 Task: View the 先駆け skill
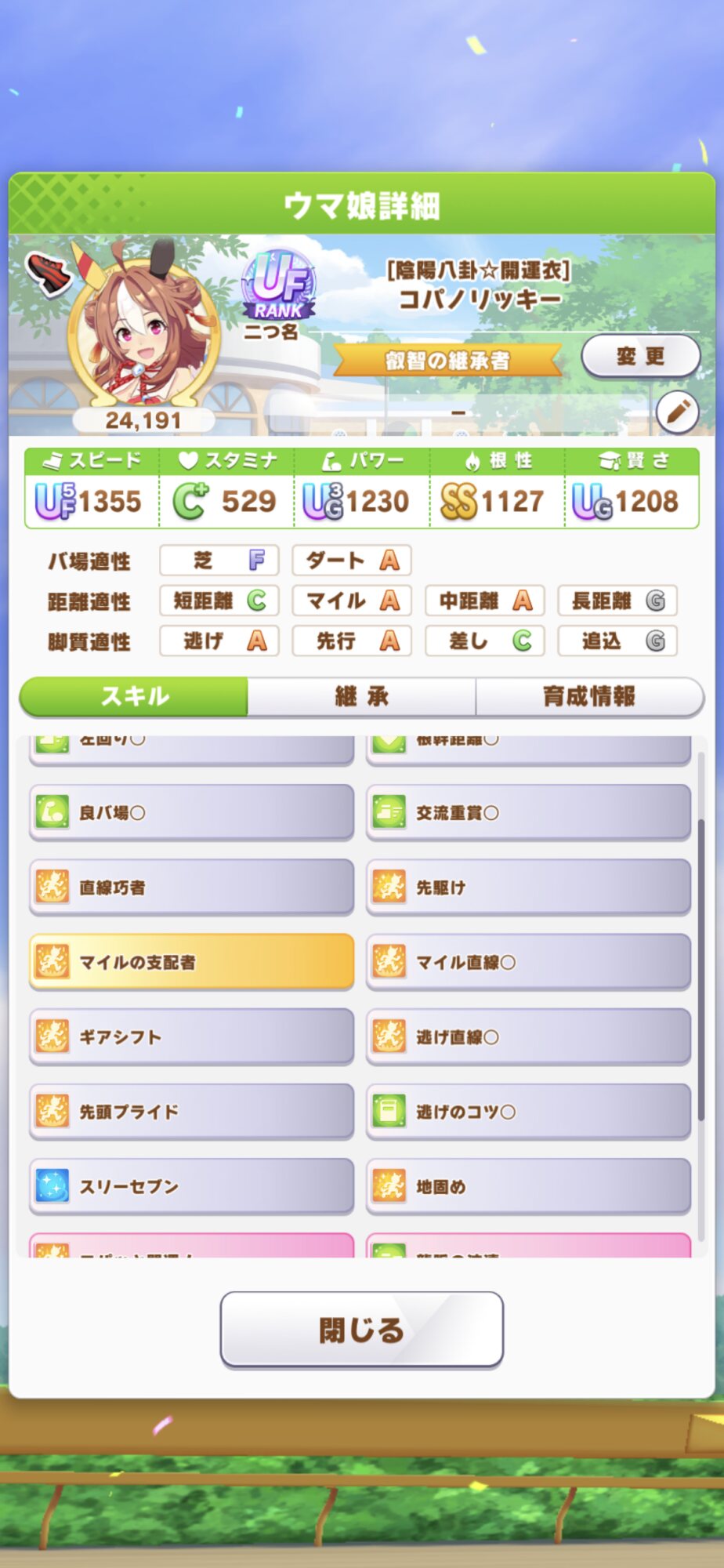click(x=528, y=887)
